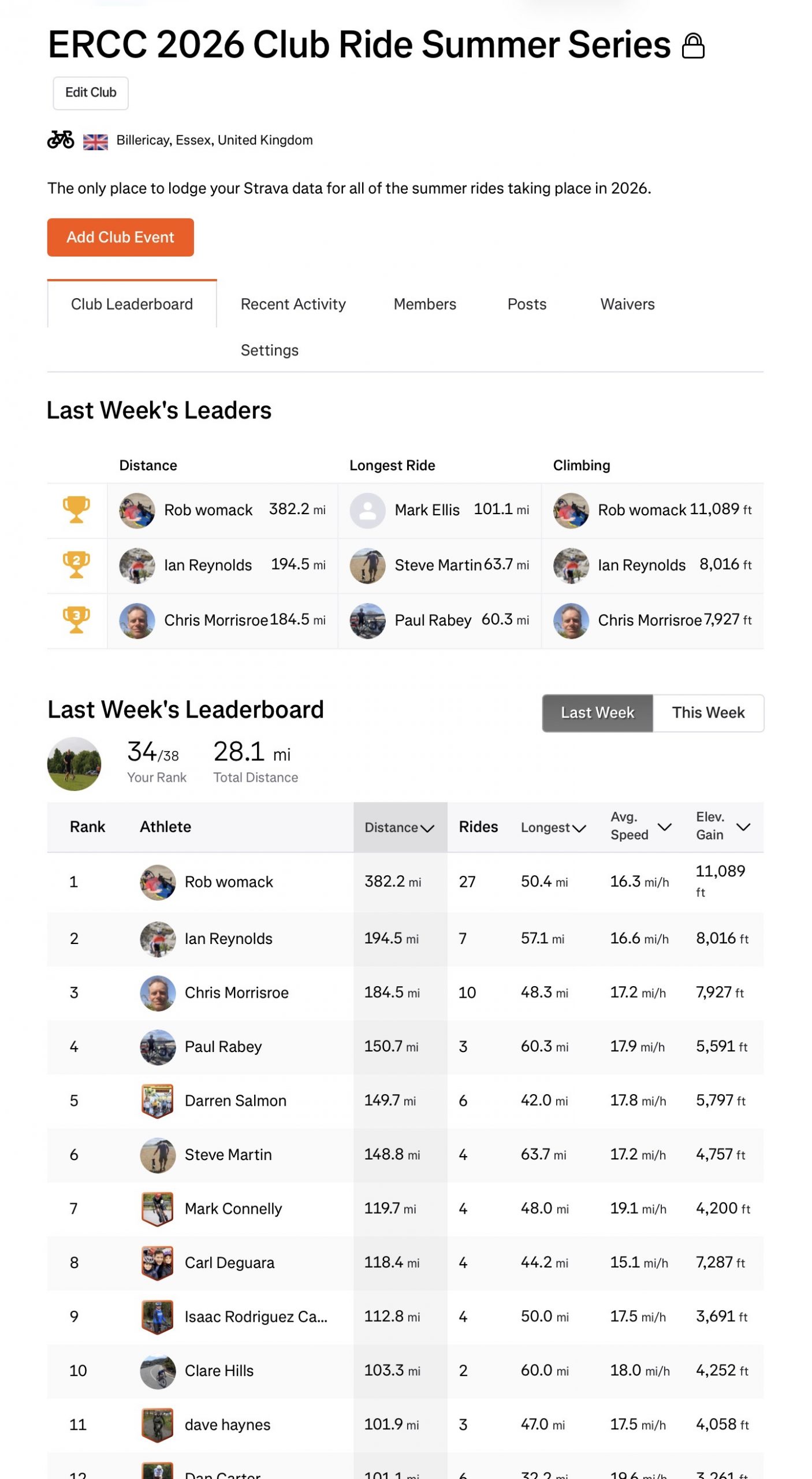The image size is (812, 1479).
Task: Switch to the Members tab
Action: click(x=424, y=304)
